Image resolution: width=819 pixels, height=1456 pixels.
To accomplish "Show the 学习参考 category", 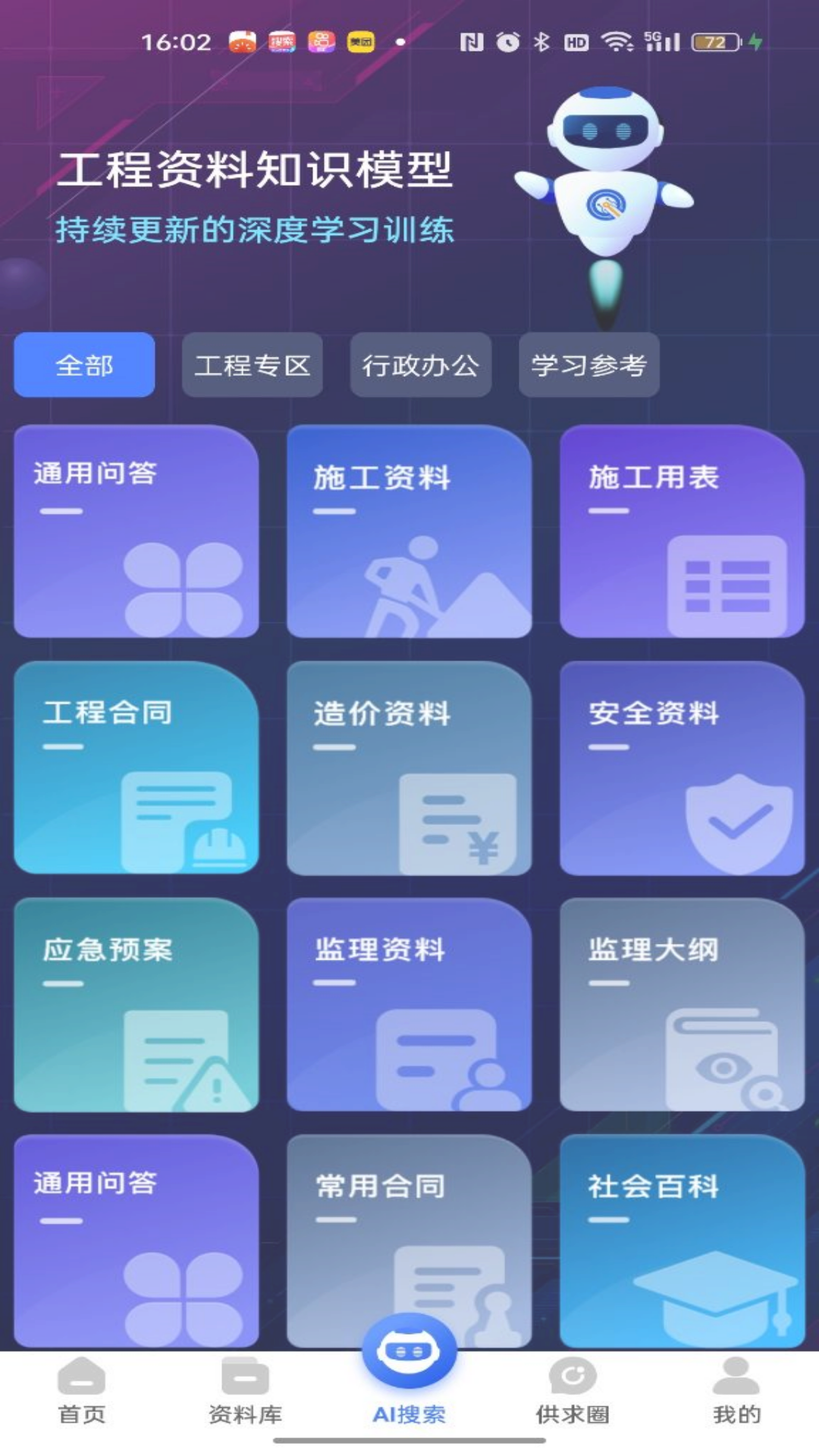I will (589, 365).
